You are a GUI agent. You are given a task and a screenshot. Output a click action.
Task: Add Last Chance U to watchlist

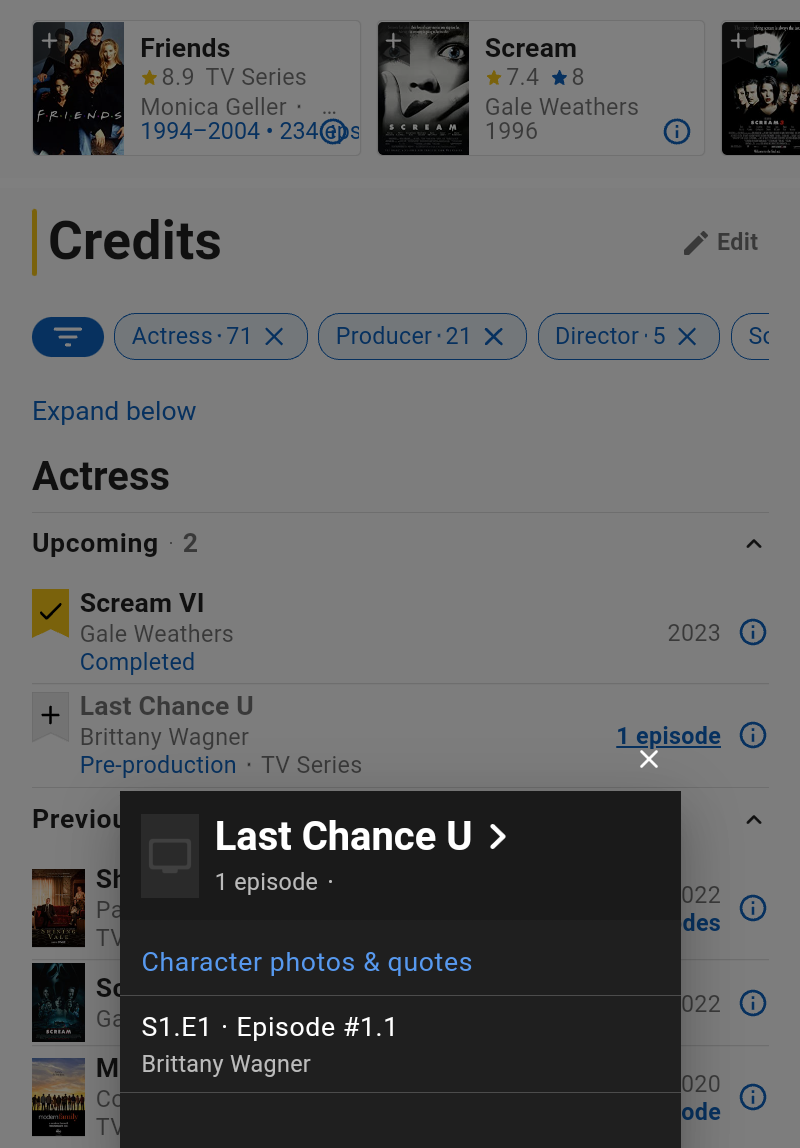click(x=51, y=715)
